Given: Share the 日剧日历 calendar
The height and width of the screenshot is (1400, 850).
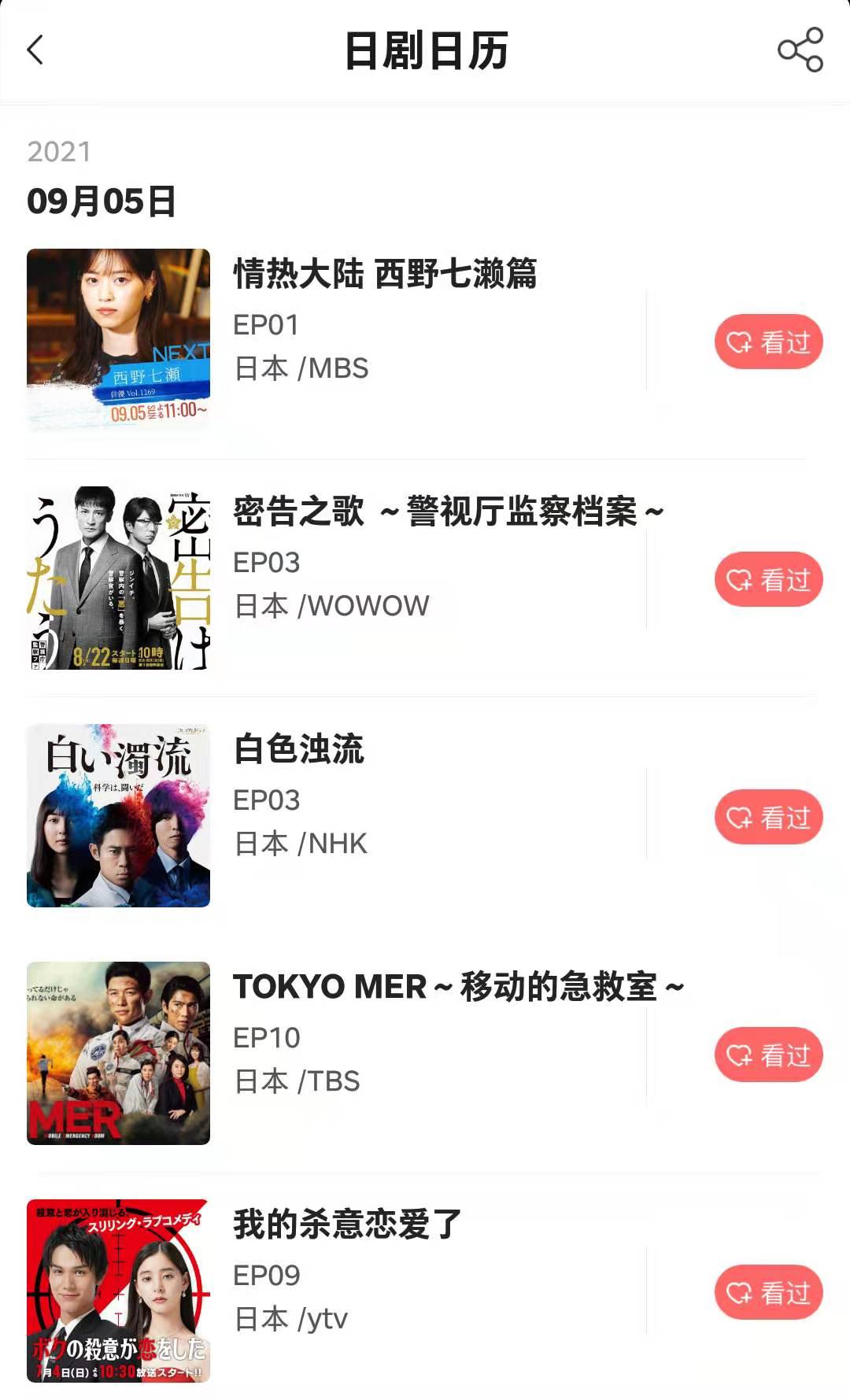Looking at the screenshot, I should click(800, 50).
